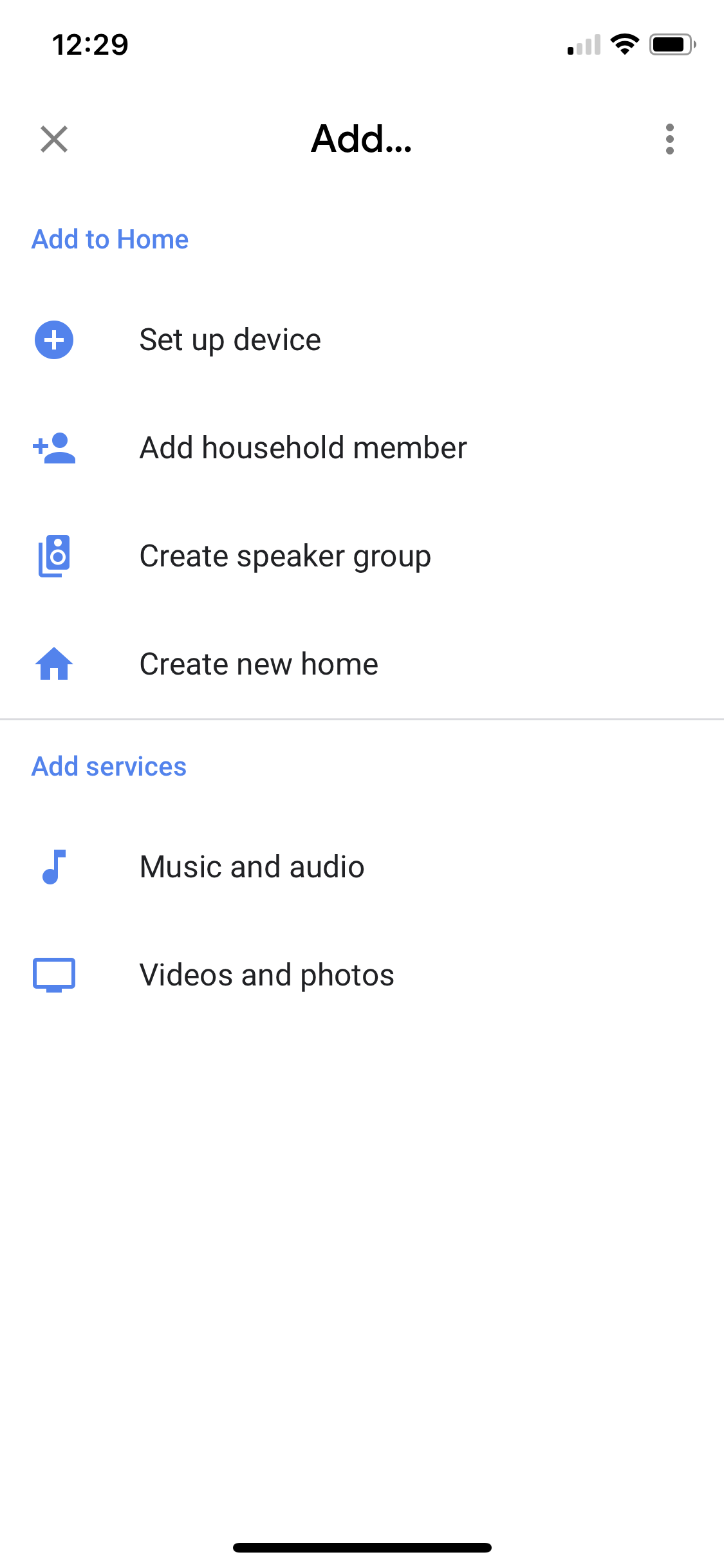724x1568 pixels.
Task: Close the Add screen
Action: coord(54,139)
